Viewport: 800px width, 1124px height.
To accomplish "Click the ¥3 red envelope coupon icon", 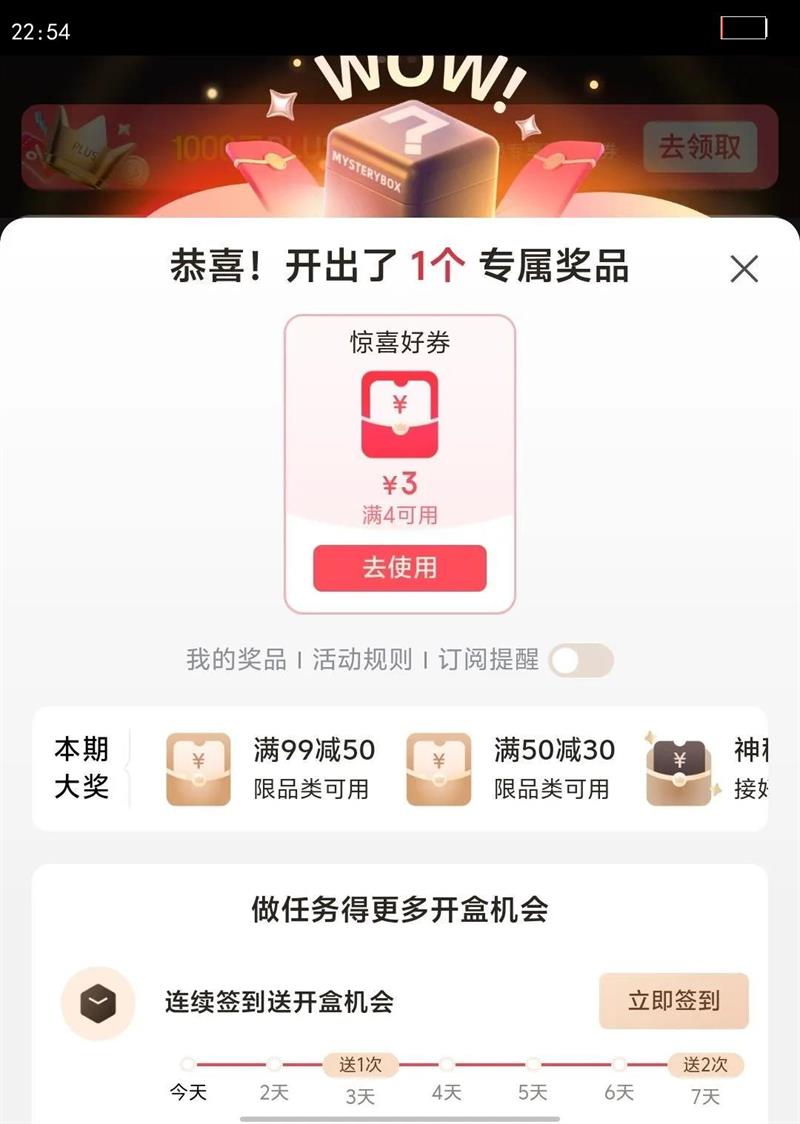I will point(399,413).
